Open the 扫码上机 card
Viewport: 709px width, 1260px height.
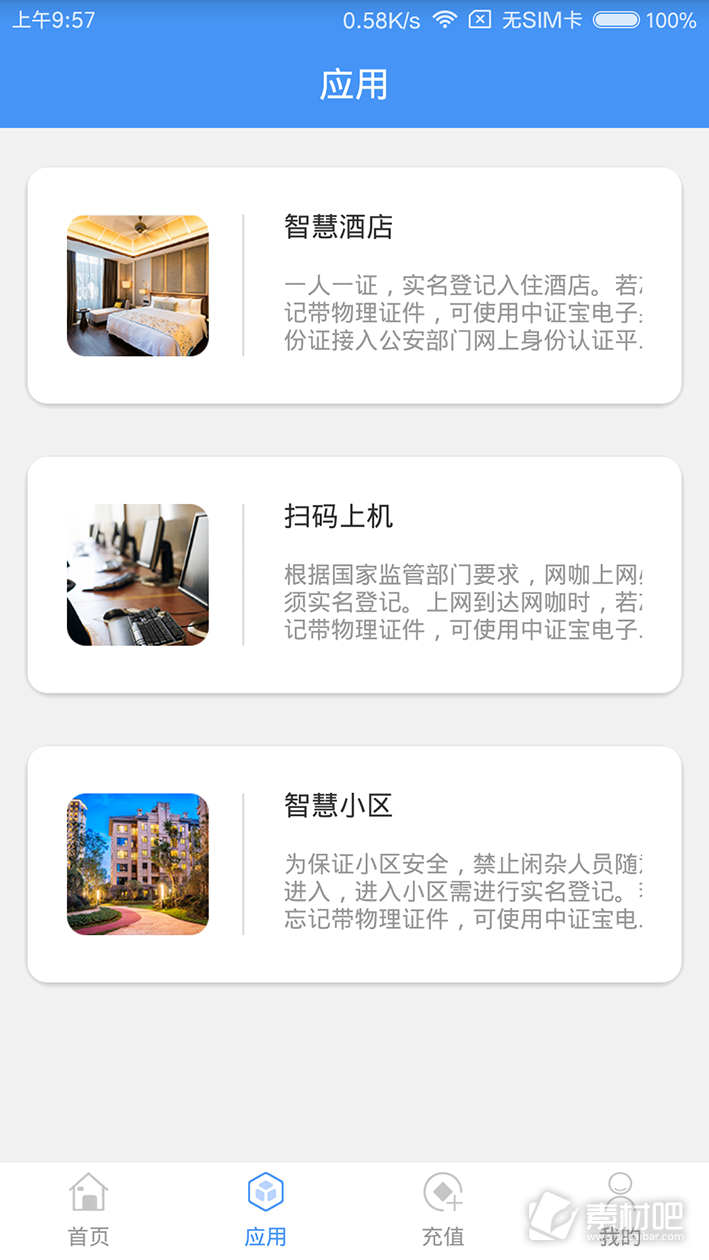(354, 575)
